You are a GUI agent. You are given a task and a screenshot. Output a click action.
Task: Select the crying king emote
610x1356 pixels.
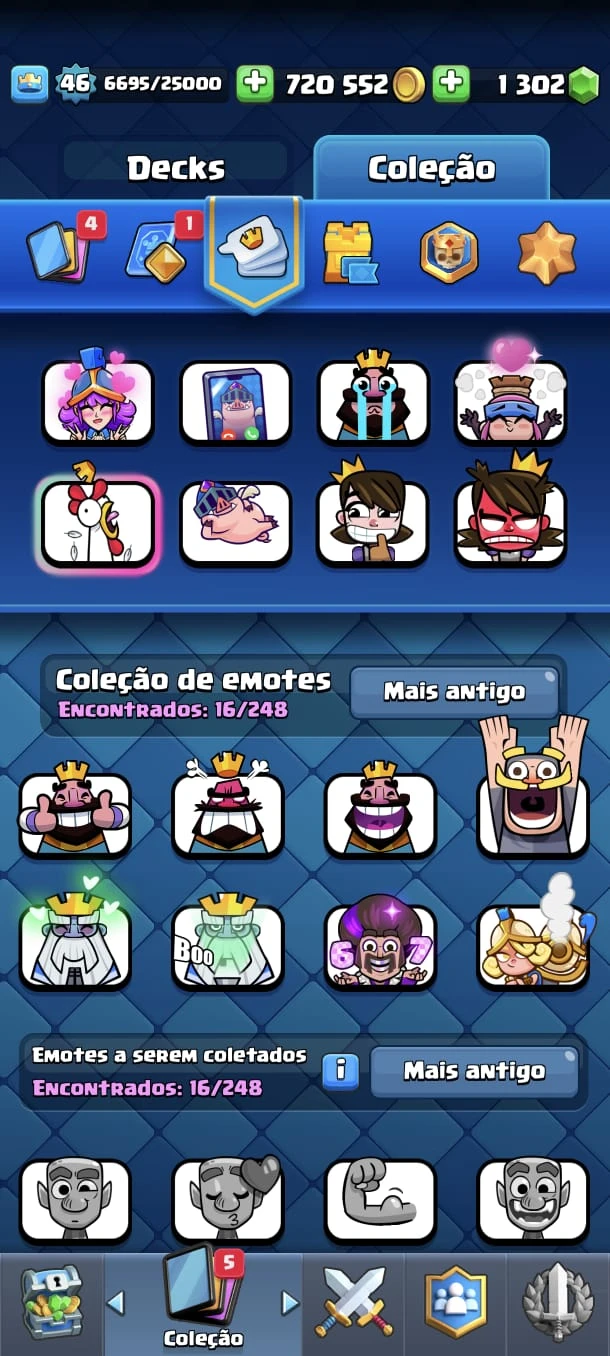tap(373, 401)
